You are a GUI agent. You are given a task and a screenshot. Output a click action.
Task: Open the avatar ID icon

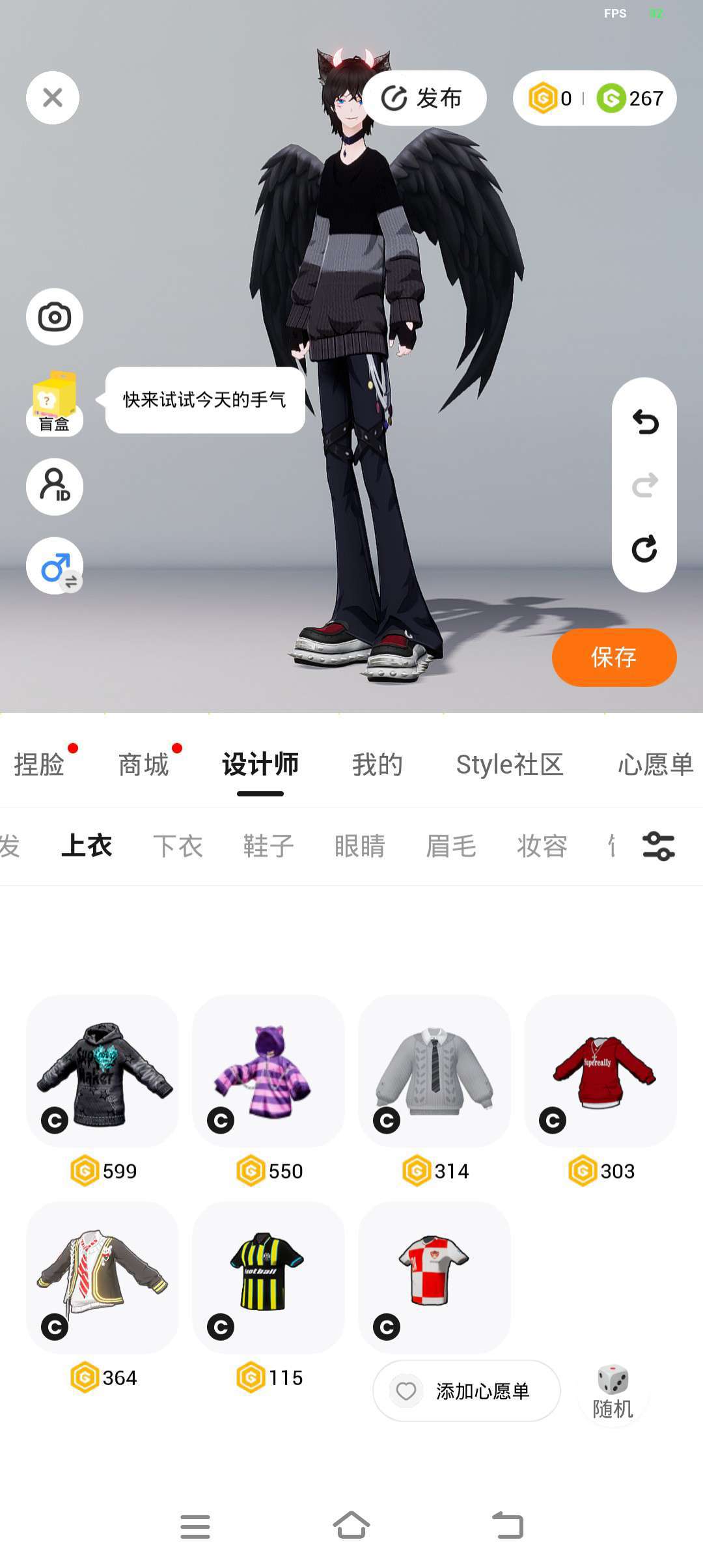[55, 486]
